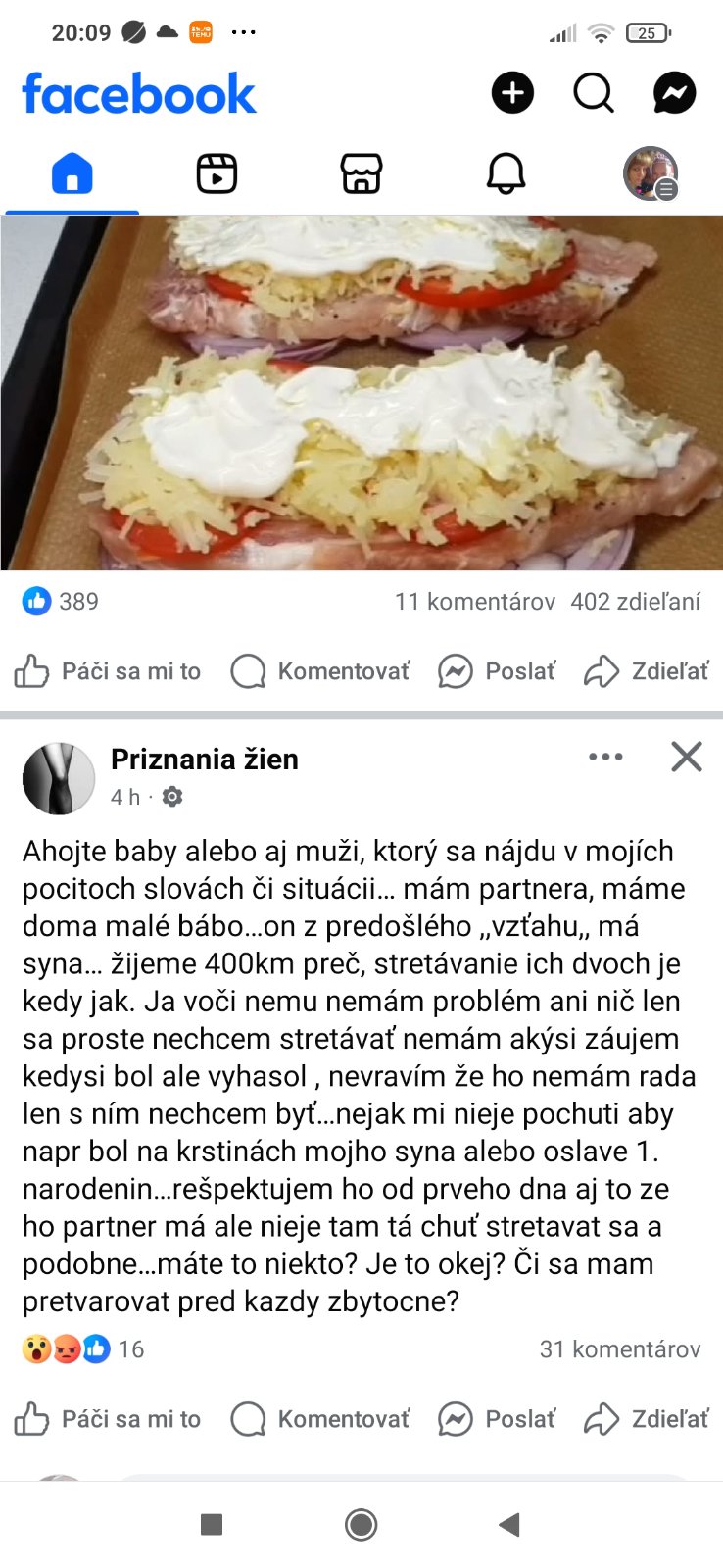Like the food photo post
The image size is (723, 1568).
pyautogui.click(x=108, y=672)
